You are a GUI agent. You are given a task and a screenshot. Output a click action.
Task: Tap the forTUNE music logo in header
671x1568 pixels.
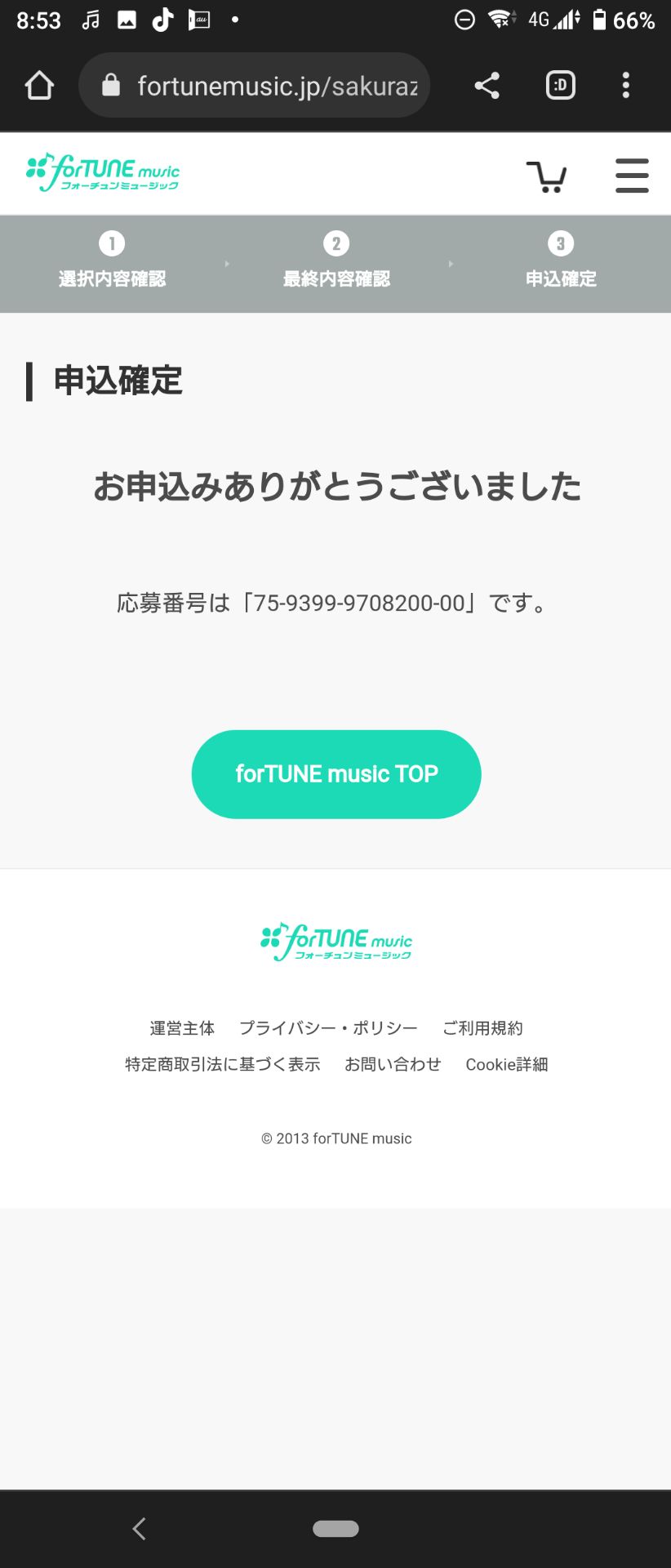click(102, 172)
